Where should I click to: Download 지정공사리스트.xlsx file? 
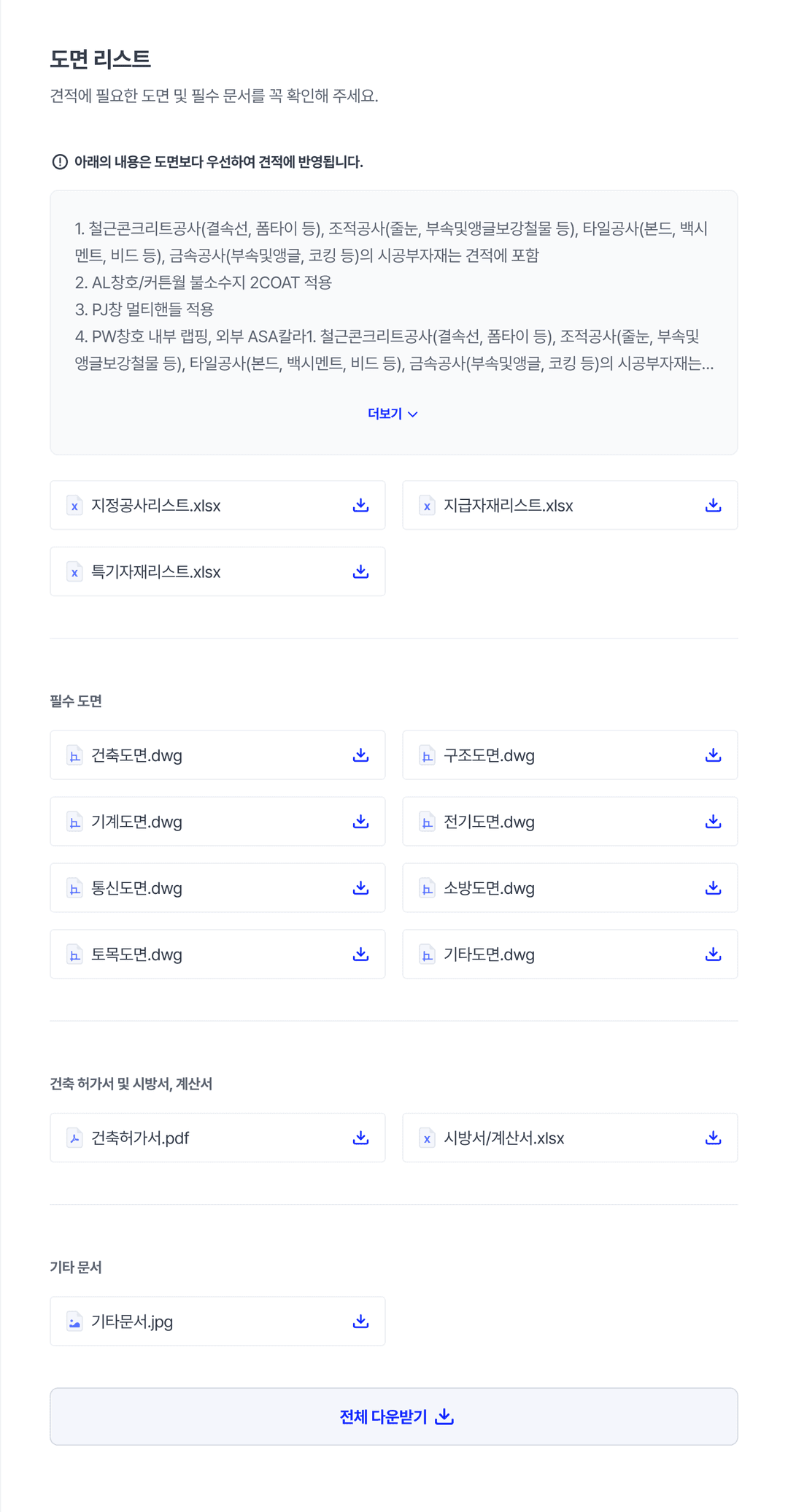(x=360, y=505)
